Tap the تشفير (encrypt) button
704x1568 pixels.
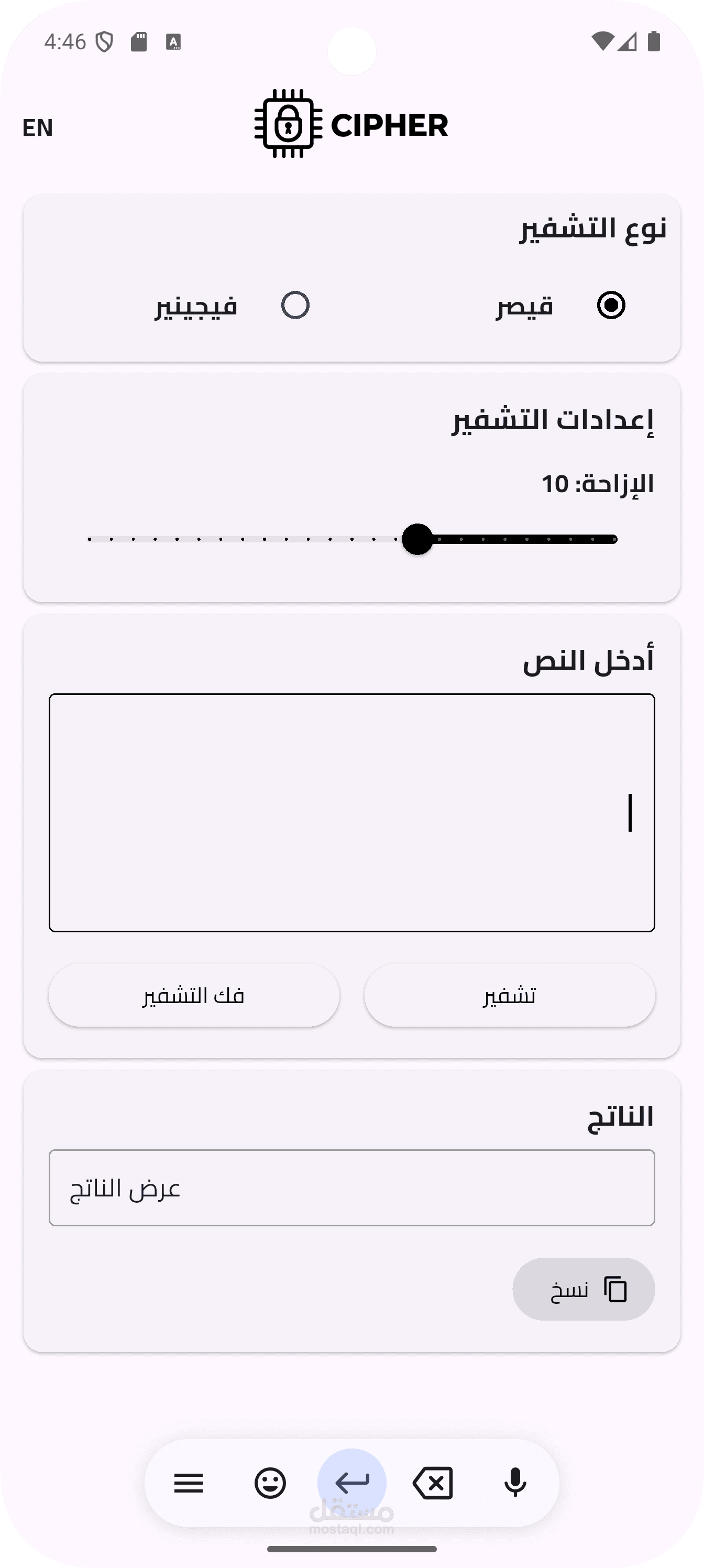click(x=509, y=995)
